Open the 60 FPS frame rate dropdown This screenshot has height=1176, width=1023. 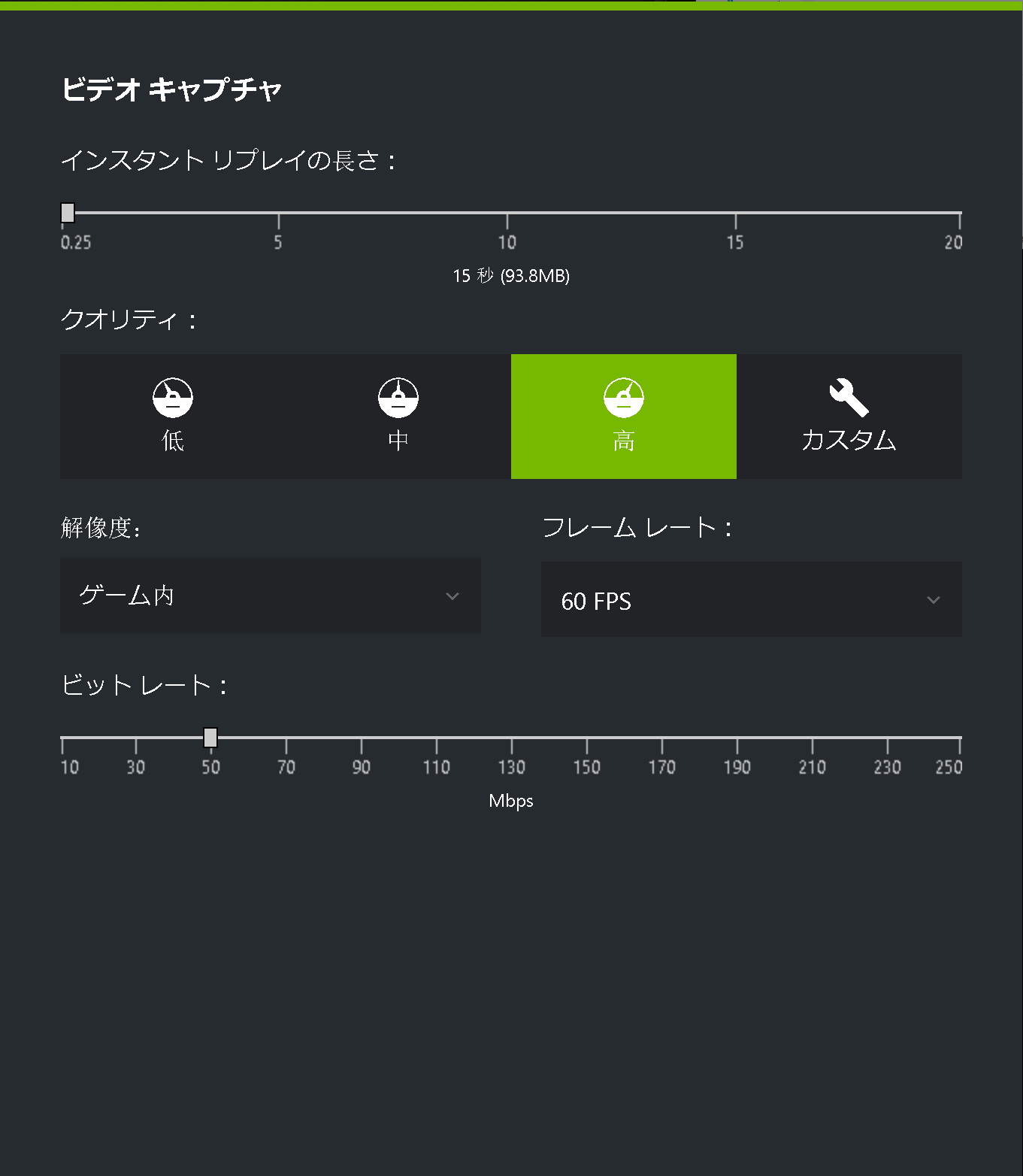[x=752, y=599]
